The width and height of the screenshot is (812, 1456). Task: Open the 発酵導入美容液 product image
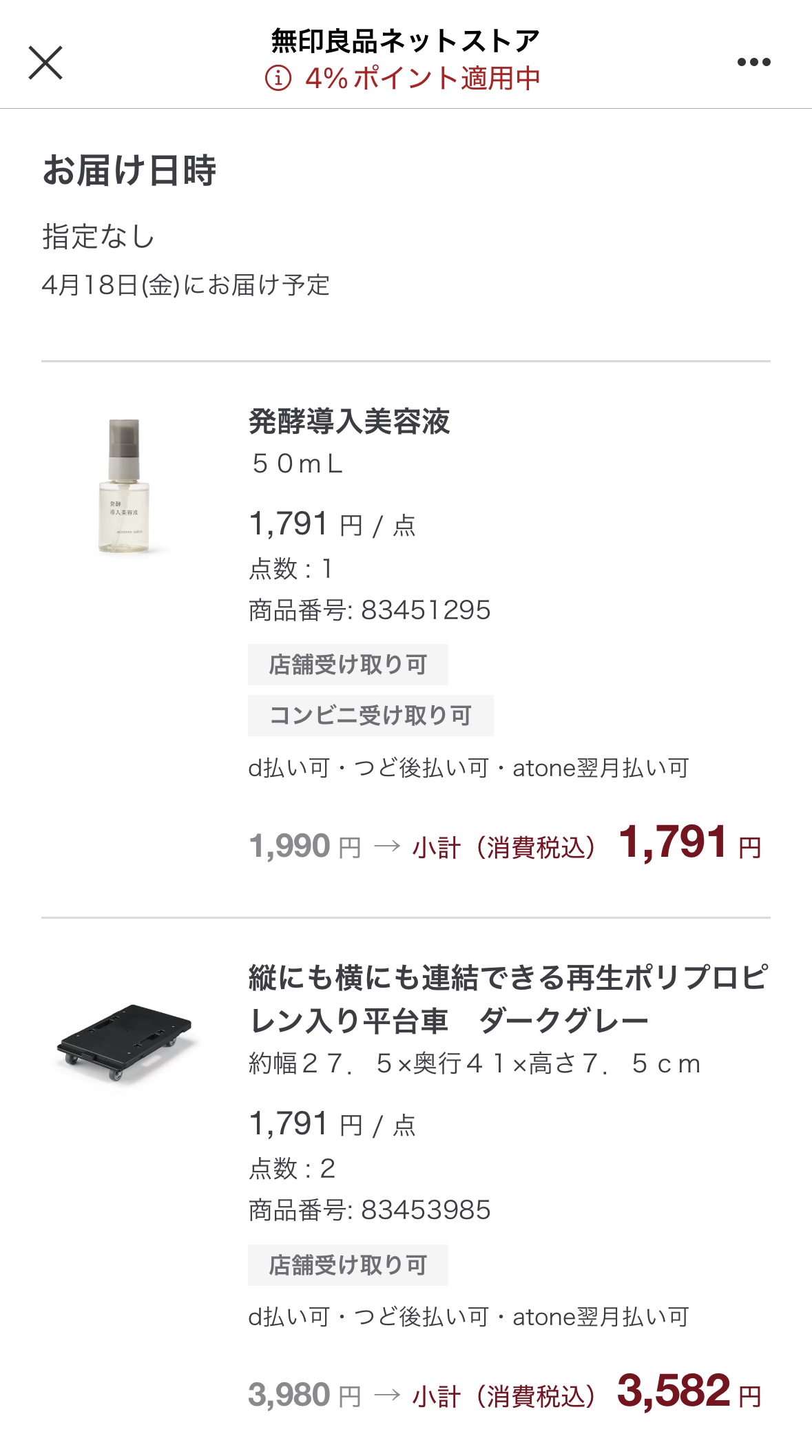click(124, 486)
